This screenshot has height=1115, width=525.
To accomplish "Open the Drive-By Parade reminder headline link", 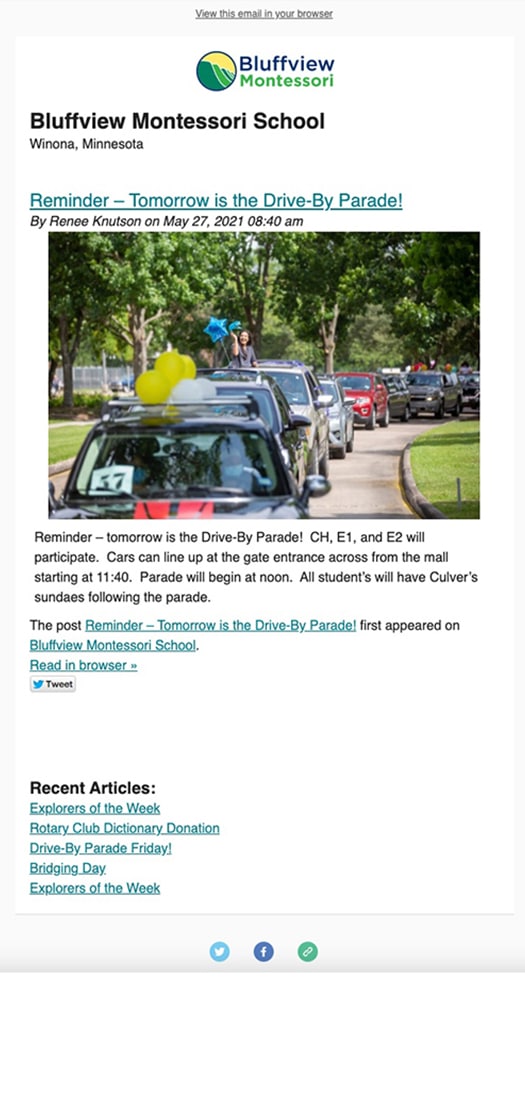I will click(x=216, y=201).
